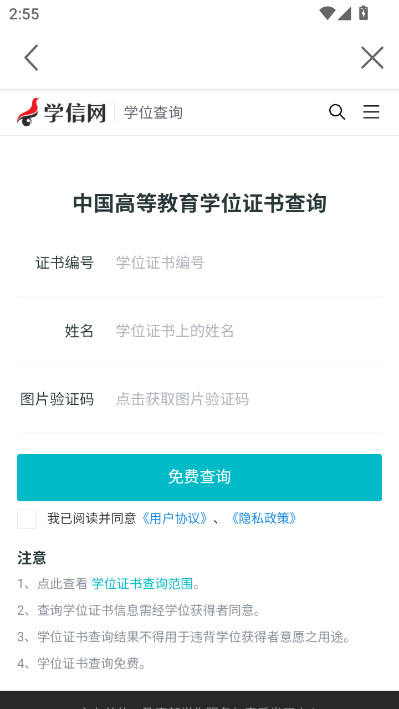The width and height of the screenshot is (399, 709).
Task: Focus the 证书编号 input field
Action: [x=248, y=263]
